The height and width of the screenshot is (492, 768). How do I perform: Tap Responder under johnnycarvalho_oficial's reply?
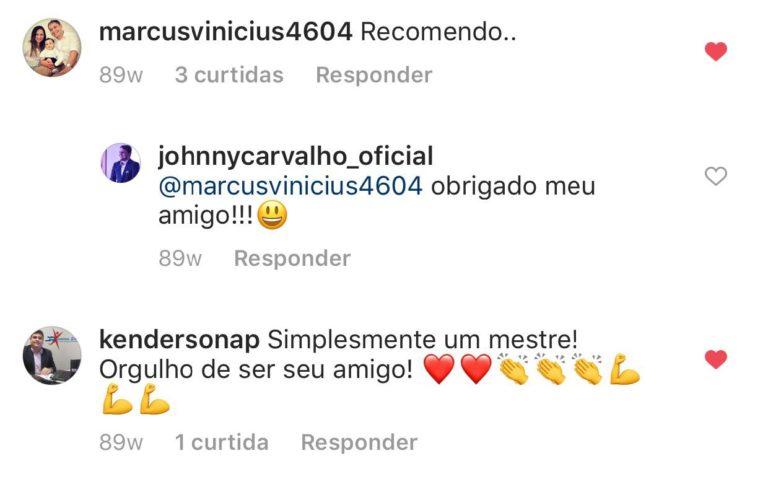tap(292, 259)
